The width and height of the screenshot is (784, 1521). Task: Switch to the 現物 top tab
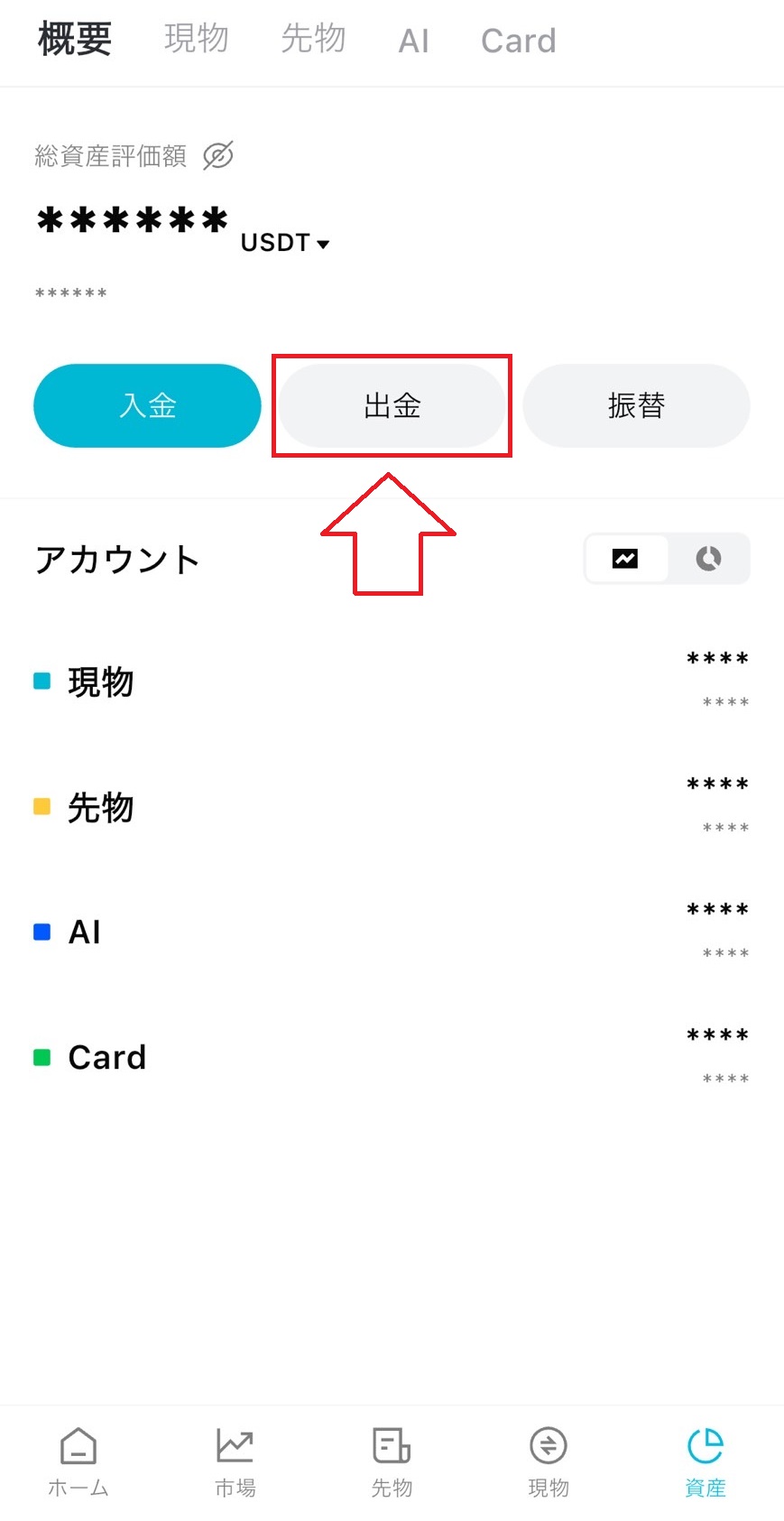(x=196, y=40)
